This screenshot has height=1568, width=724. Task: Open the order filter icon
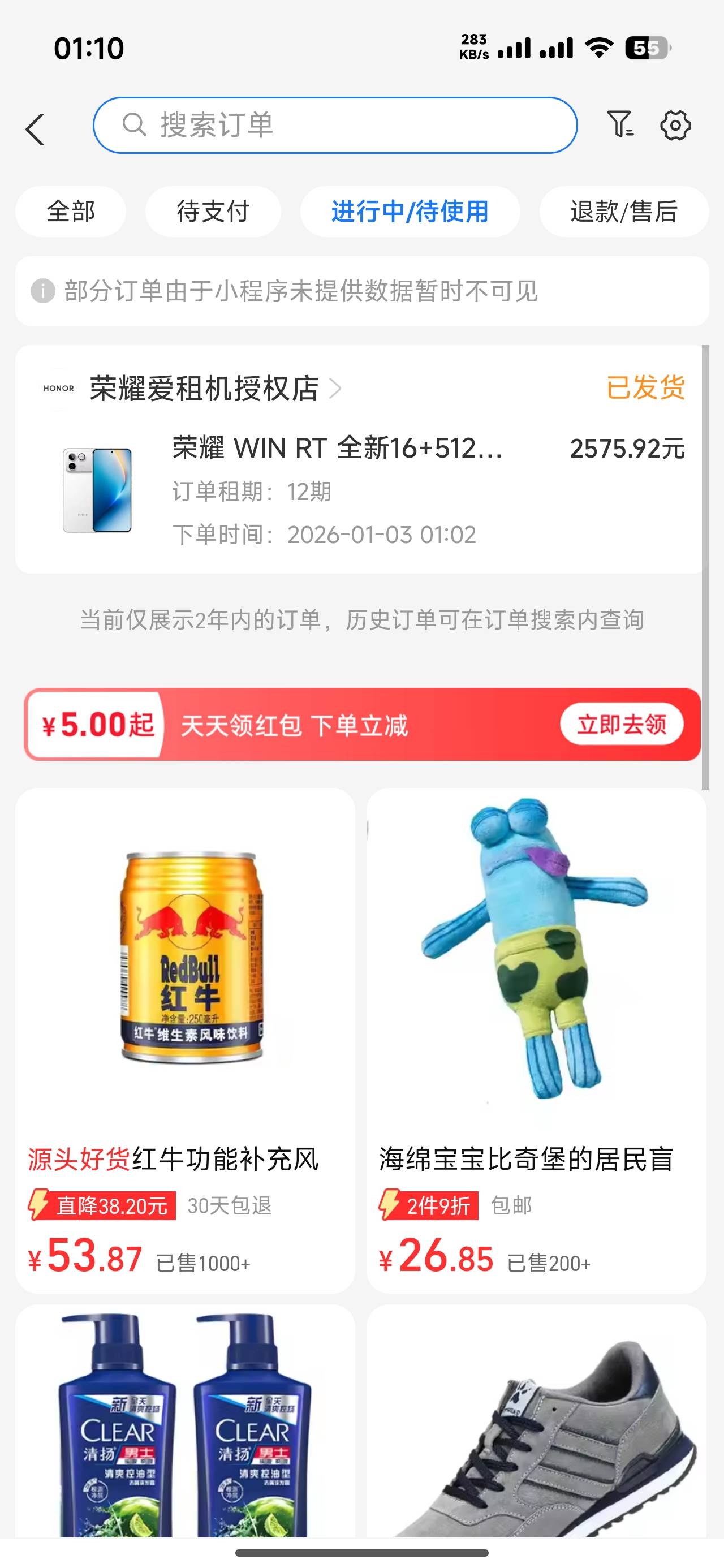pyautogui.click(x=620, y=125)
